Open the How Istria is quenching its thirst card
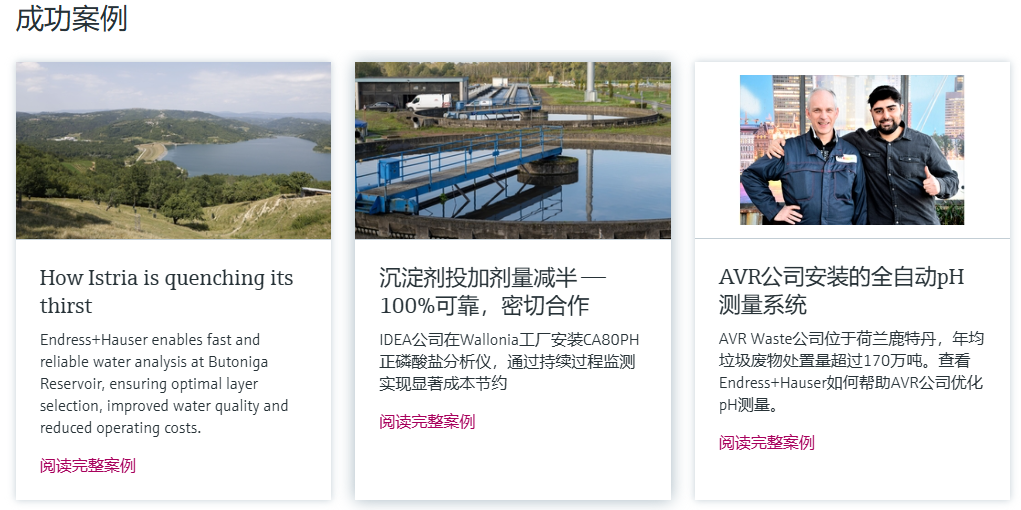 click(x=166, y=291)
